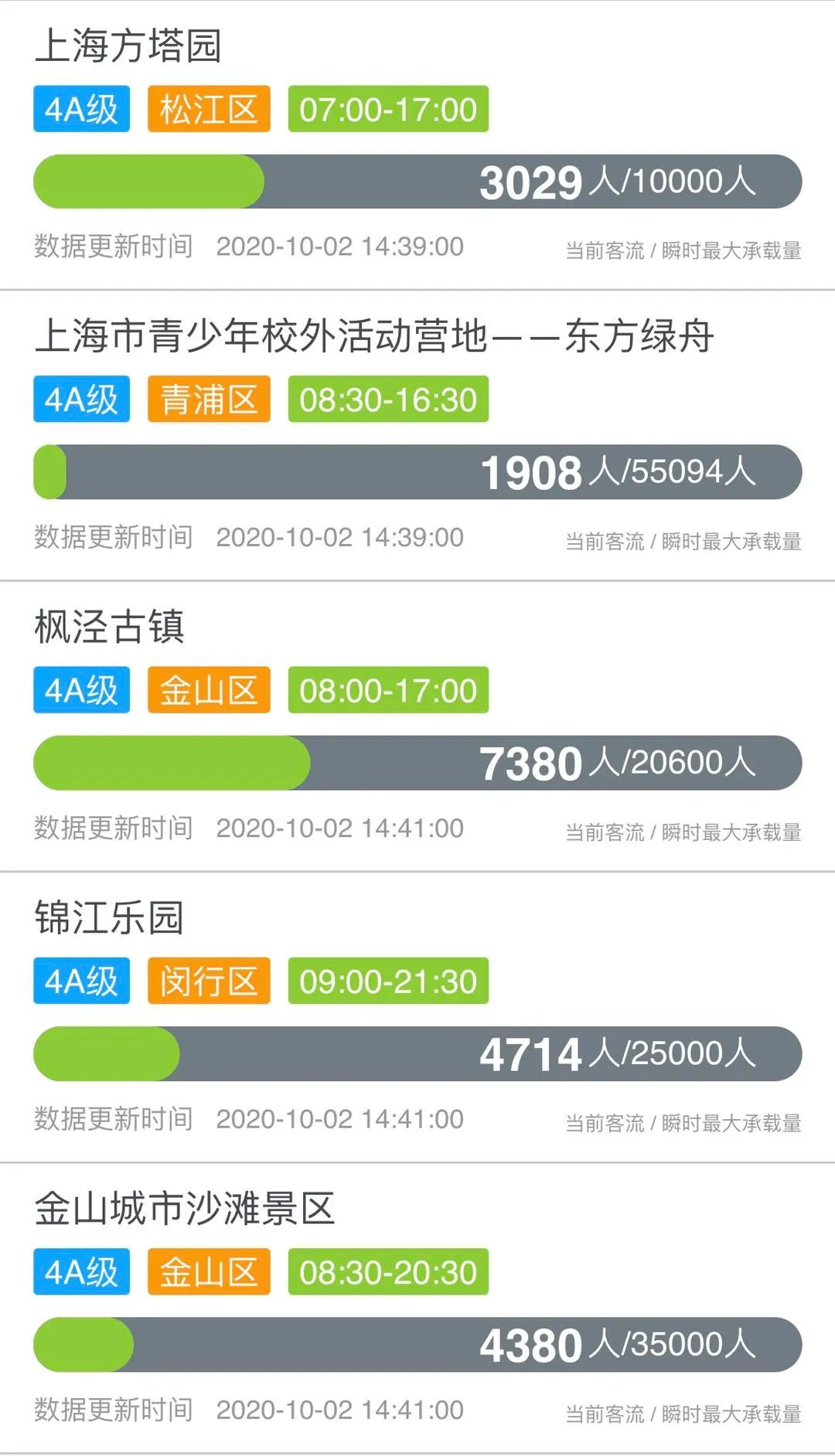
Task: Select the 金山区 badge under 枫泾古镇
Action: (x=210, y=692)
